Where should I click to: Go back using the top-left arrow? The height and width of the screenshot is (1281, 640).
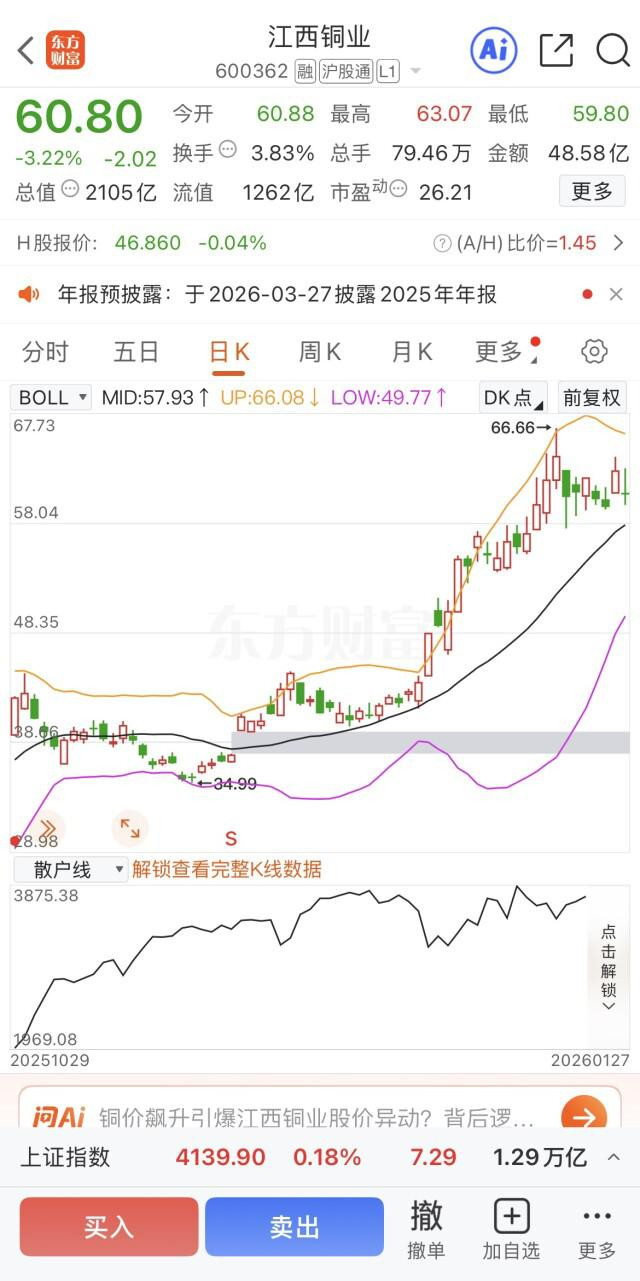26,50
